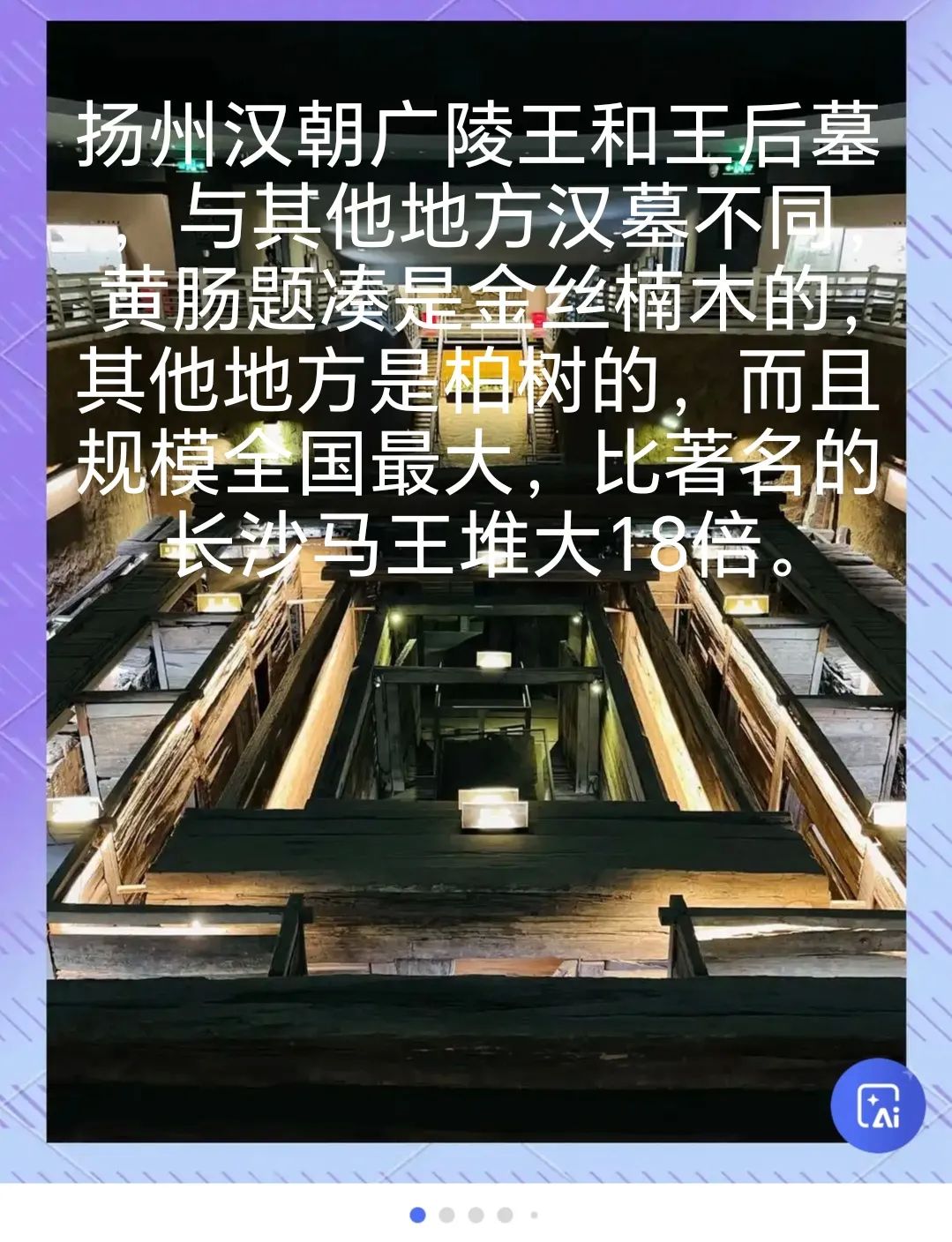Jump to the second image indicator dot
Viewport: 952px width, 1242px height.
(x=446, y=1216)
